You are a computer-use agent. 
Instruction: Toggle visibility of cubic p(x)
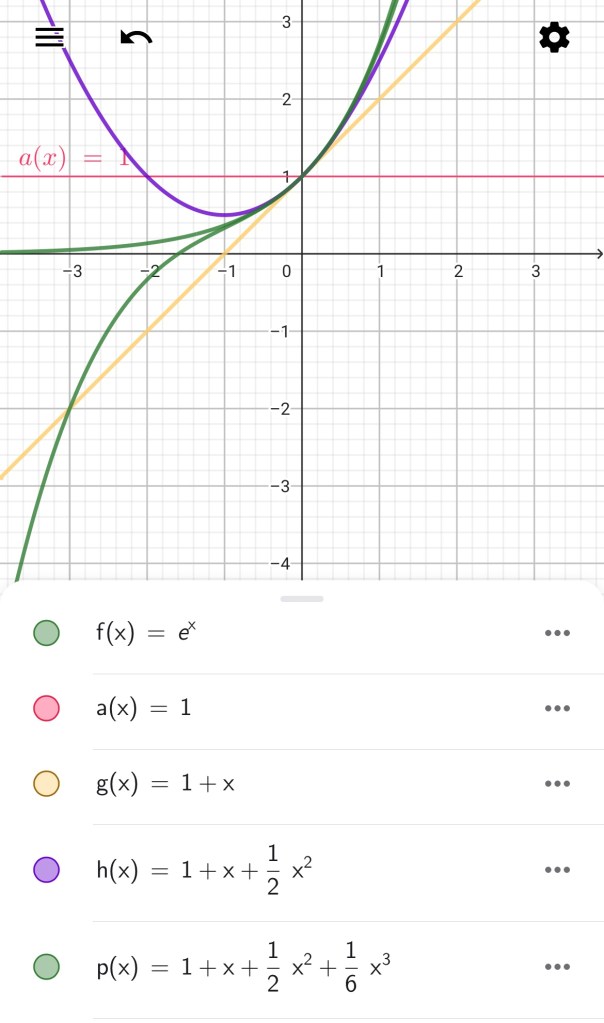click(x=46, y=967)
